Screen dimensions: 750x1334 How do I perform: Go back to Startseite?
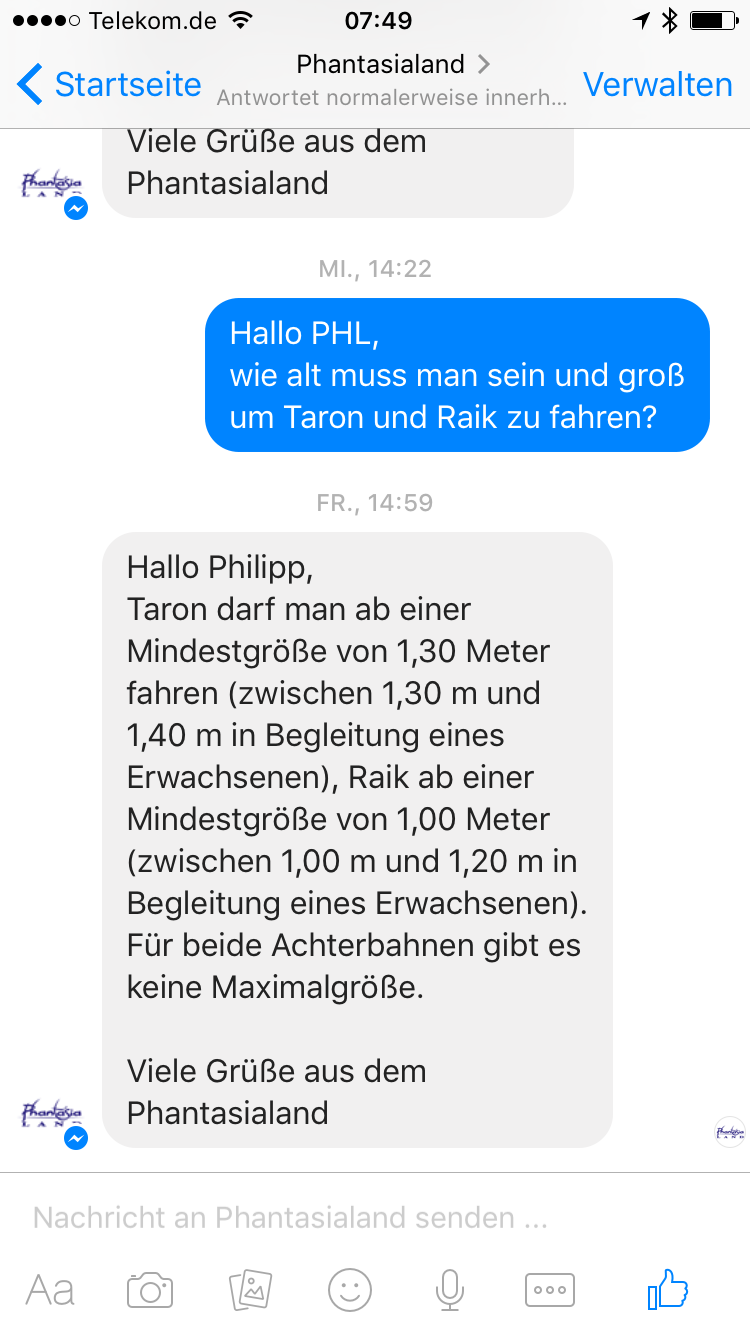pyautogui.click(x=109, y=84)
